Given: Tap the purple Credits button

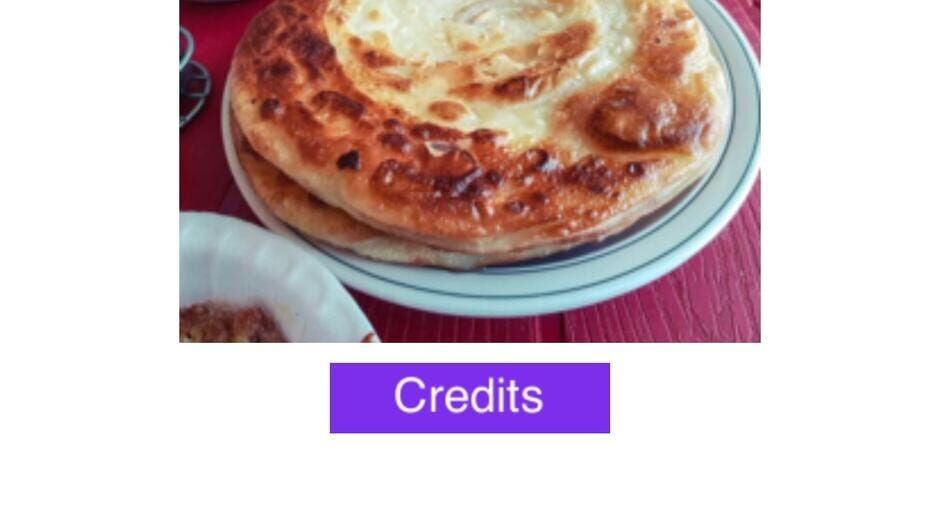Looking at the screenshot, I should 469,397.
